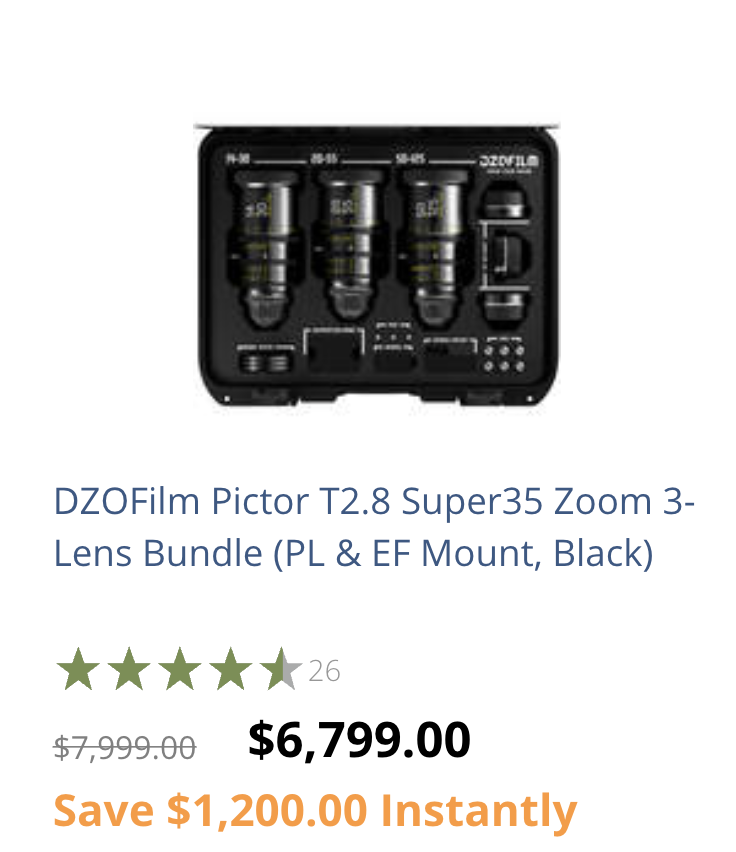
Task: Open the DZOFilm Pictor lens bundle product image
Action: pos(377,268)
